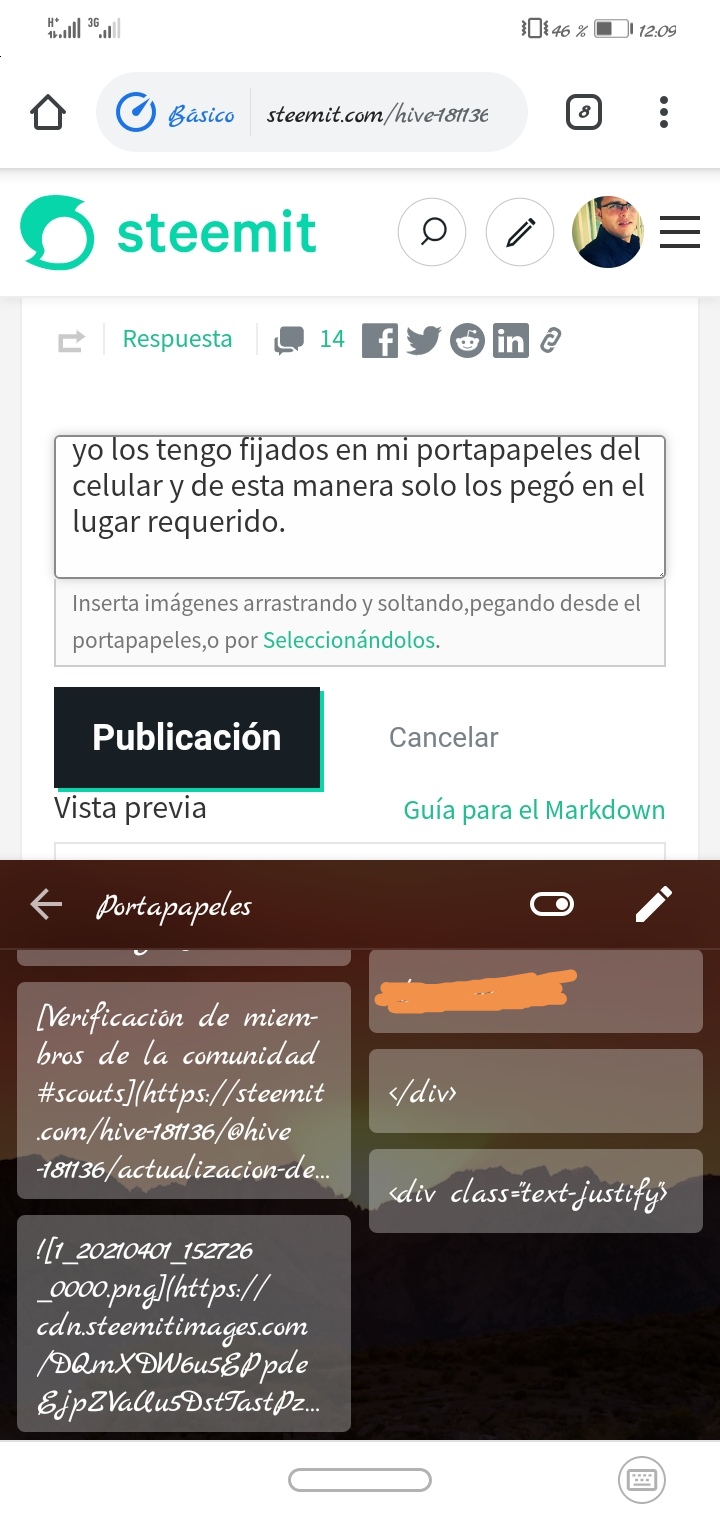The image size is (720, 1520).
Task: Go to the browser home page
Action: pos(48,113)
